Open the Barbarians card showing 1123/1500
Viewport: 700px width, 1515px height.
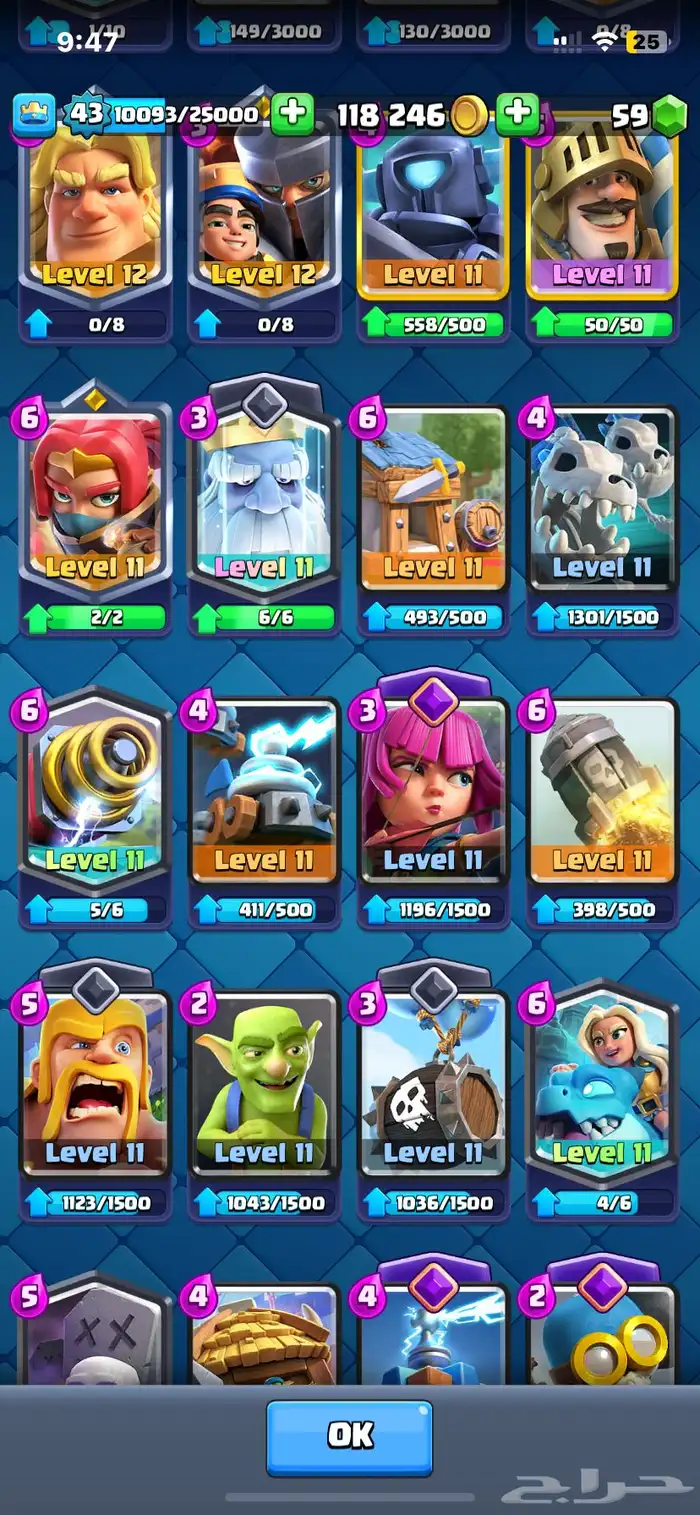coord(95,1092)
